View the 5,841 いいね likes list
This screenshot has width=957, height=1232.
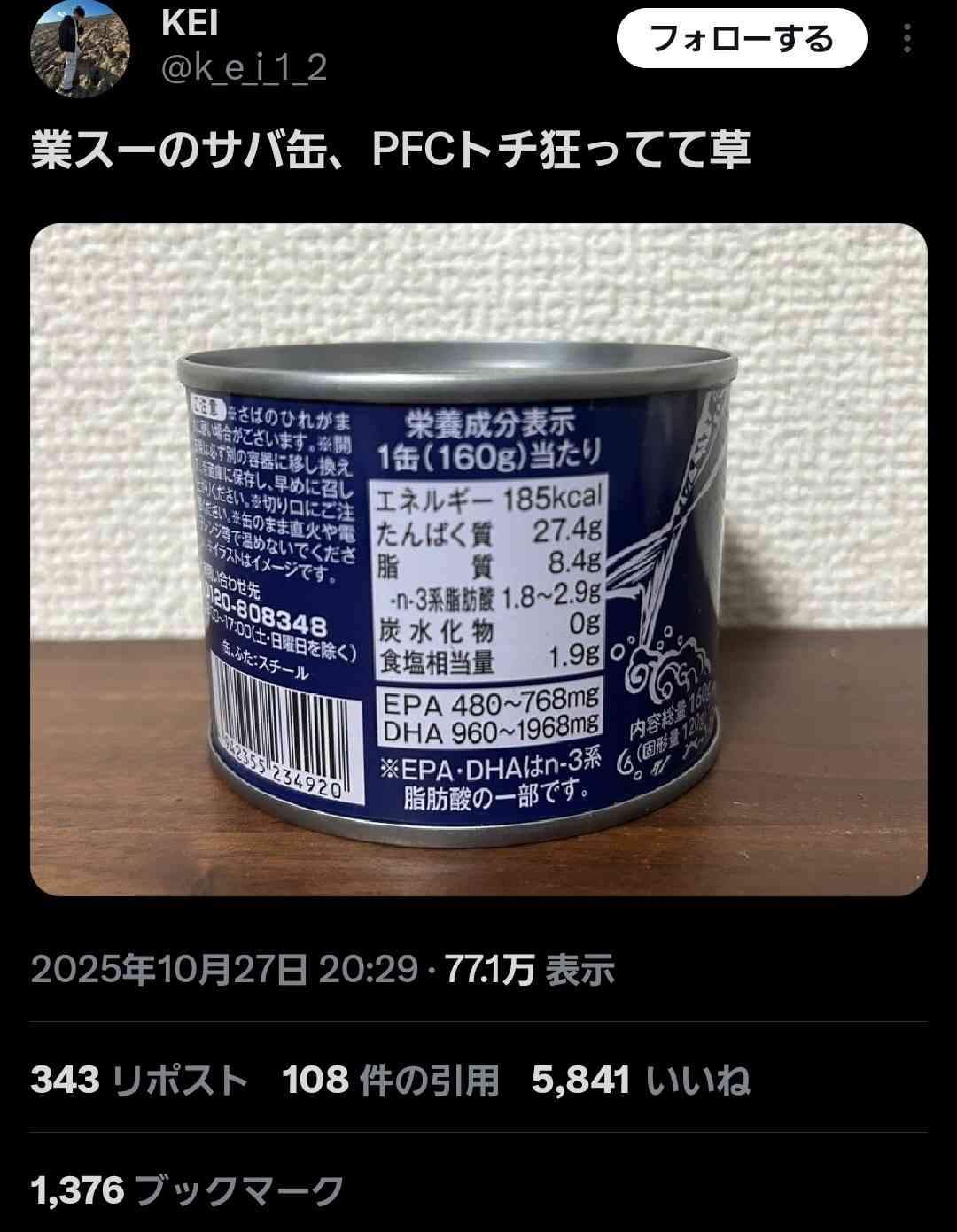[641, 1081]
